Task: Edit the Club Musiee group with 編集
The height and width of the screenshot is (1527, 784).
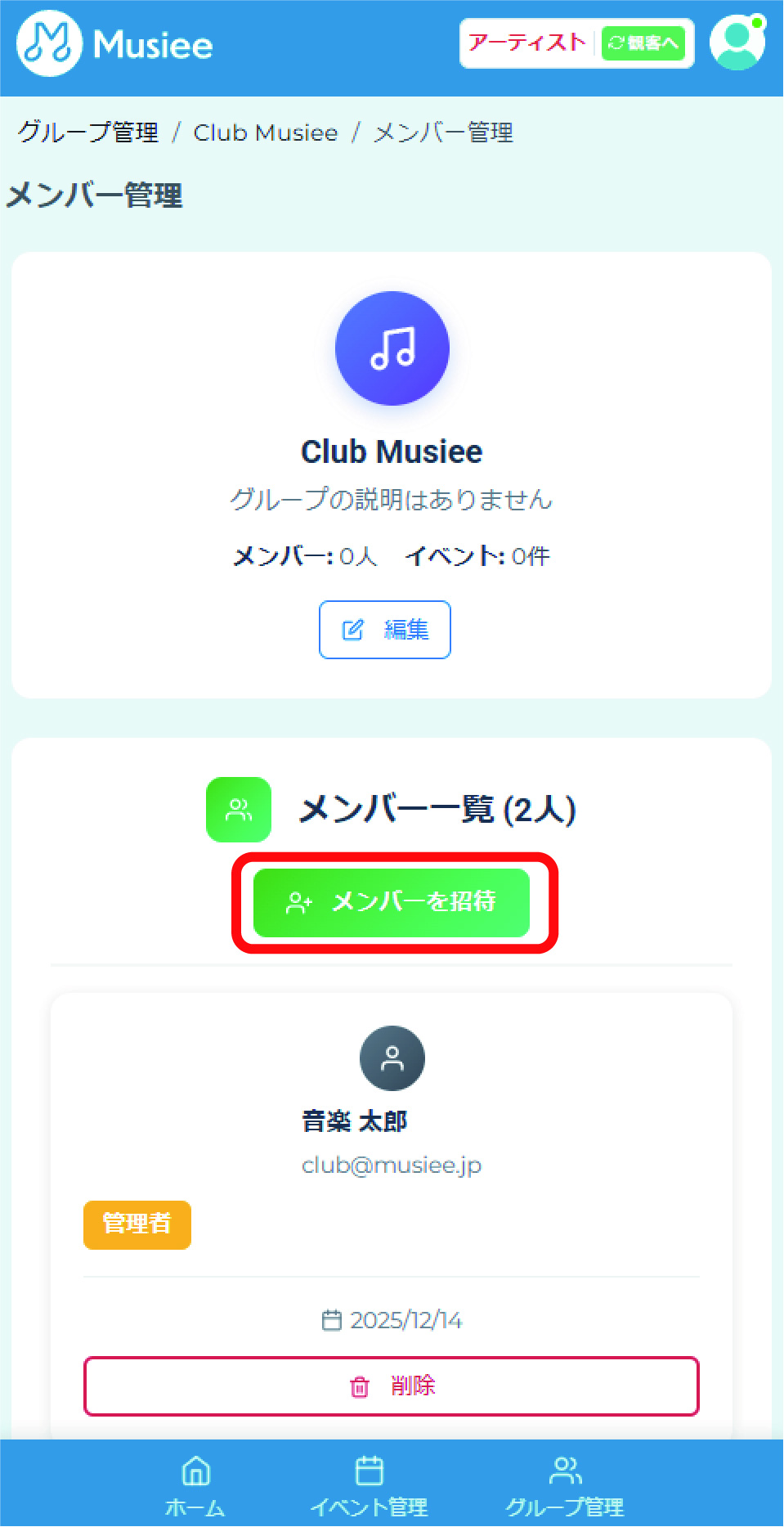Action: pyautogui.click(x=384, y=629)
